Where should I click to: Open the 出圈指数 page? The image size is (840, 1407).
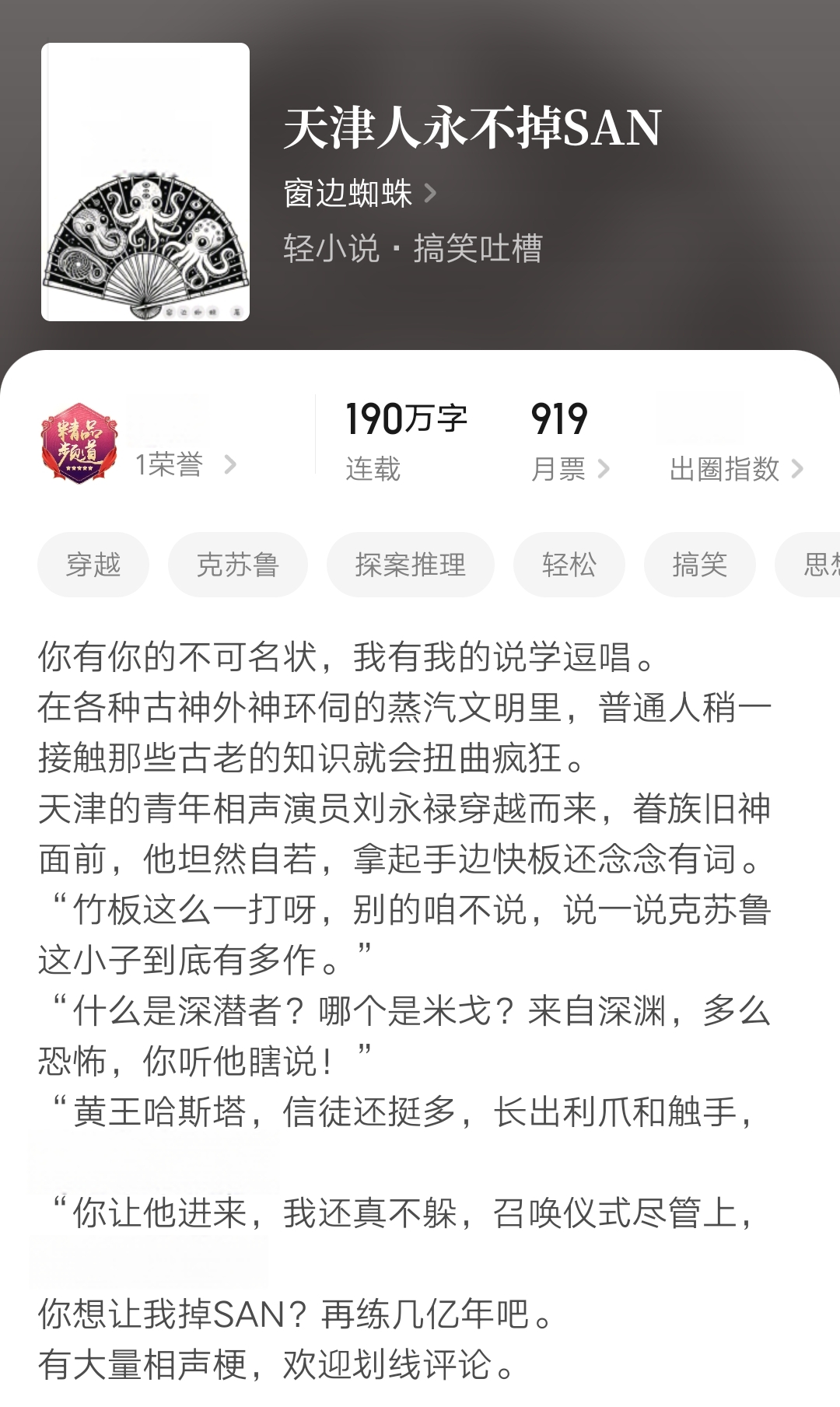pos(735,468)
